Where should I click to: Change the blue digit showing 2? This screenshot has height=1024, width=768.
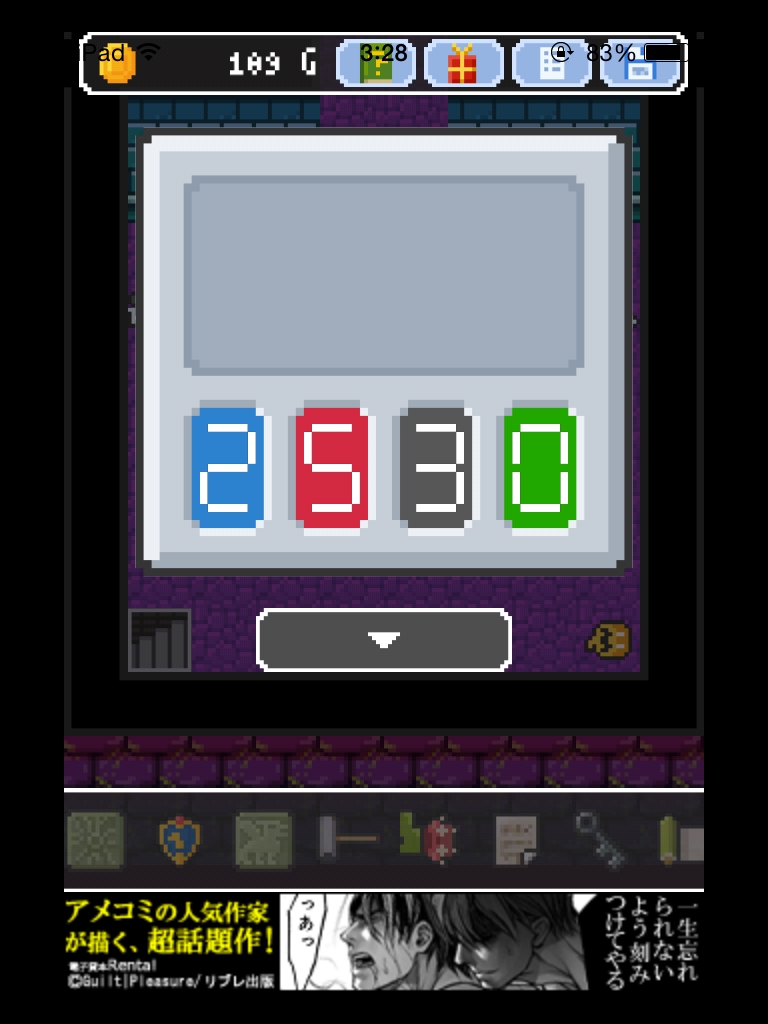[x=228, y=467]
